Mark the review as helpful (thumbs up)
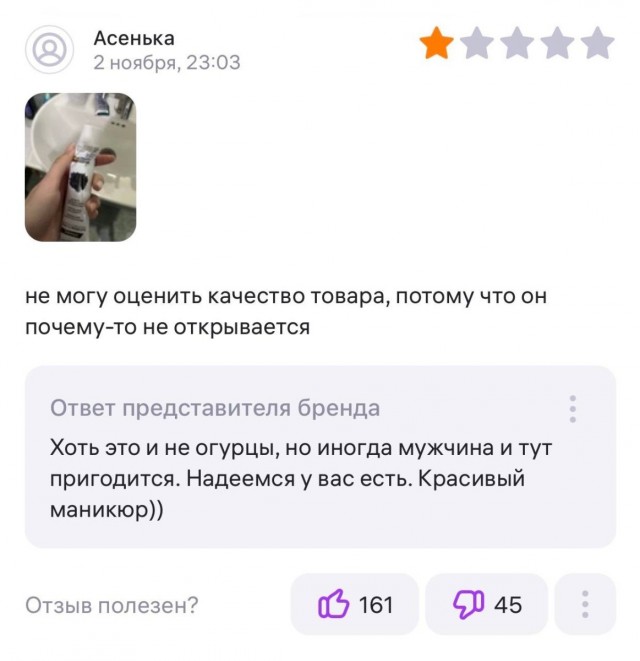640x661 pixels. click(355, 604)
